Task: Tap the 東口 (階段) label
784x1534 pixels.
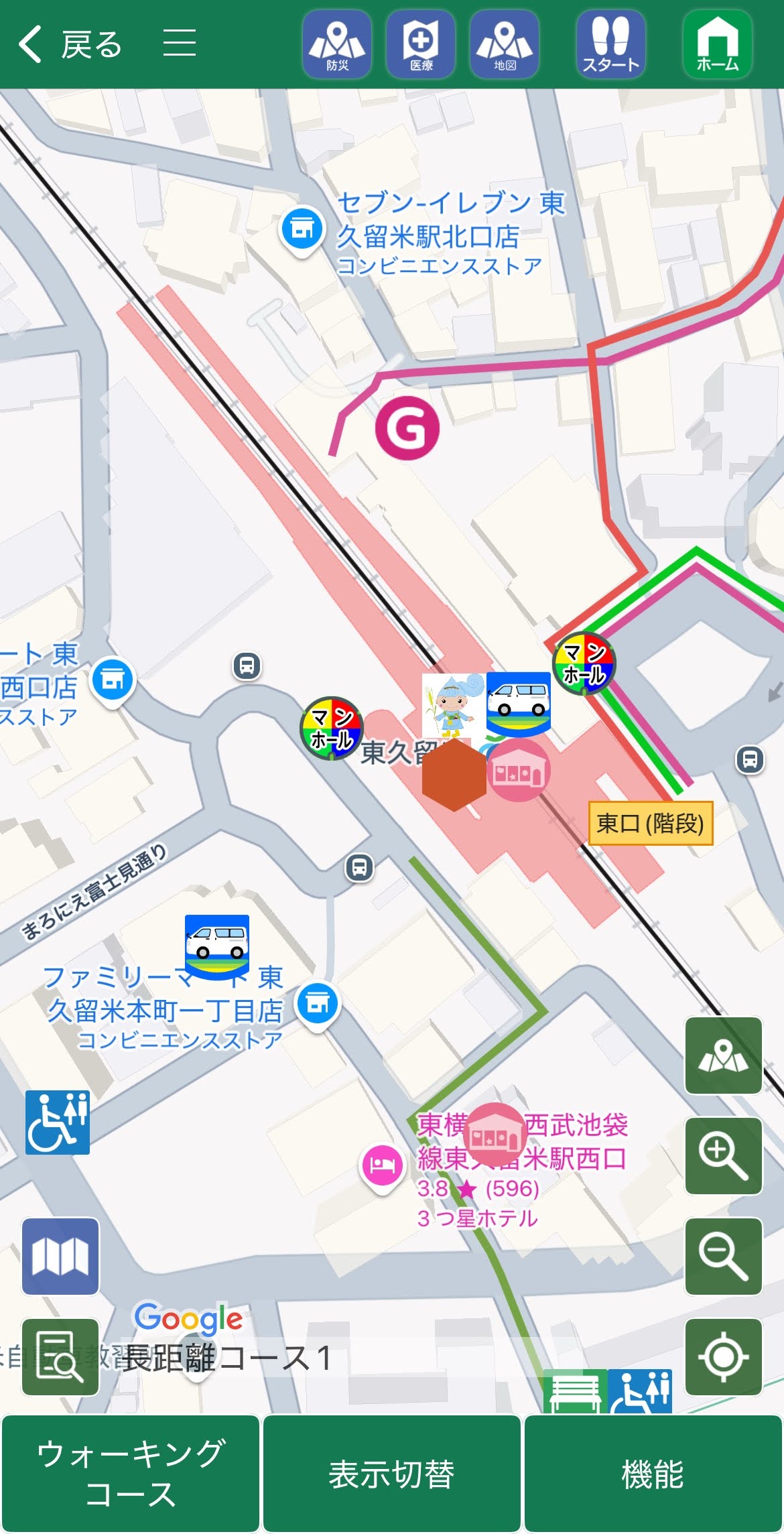Action: [650, 823]
